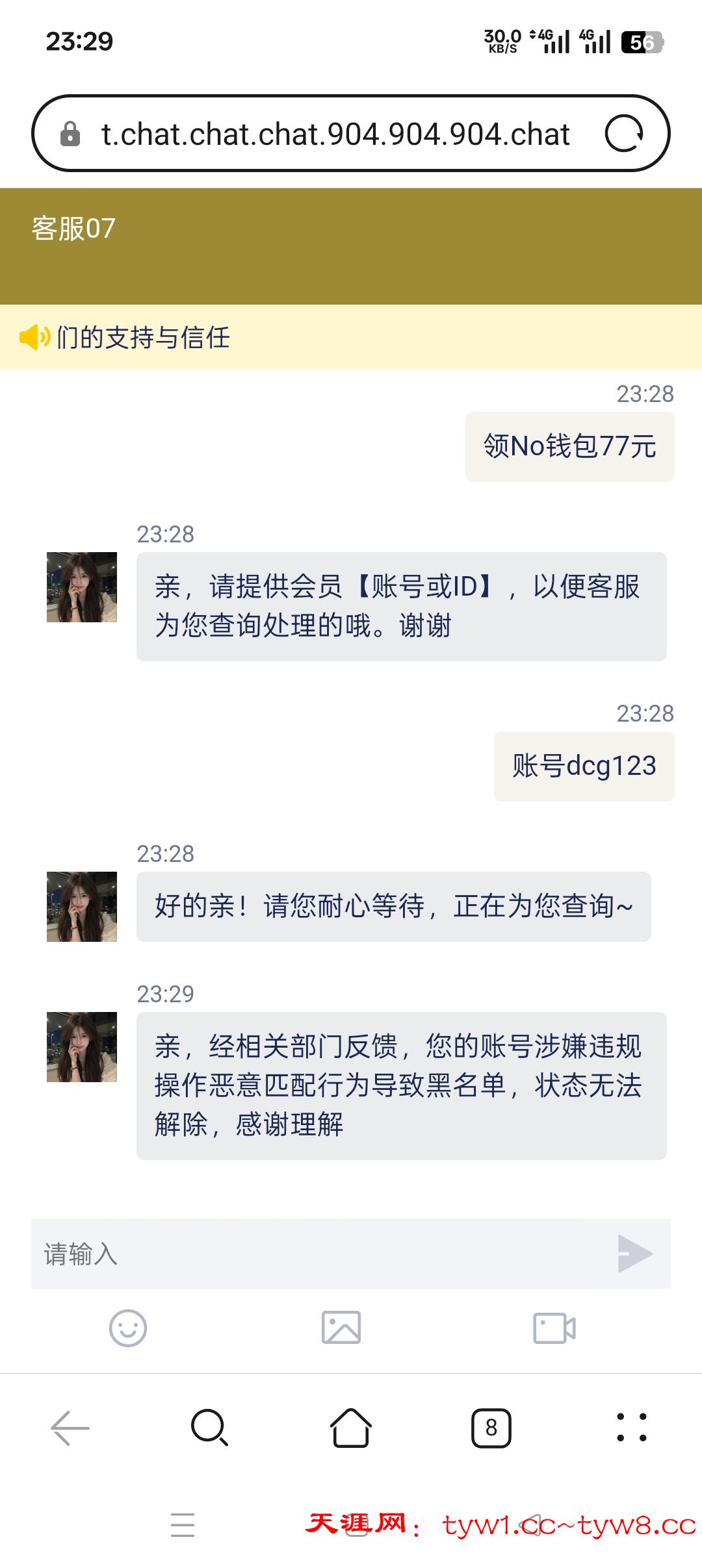Tap the 领No钱包77元 message bubble

pos(571,446)
